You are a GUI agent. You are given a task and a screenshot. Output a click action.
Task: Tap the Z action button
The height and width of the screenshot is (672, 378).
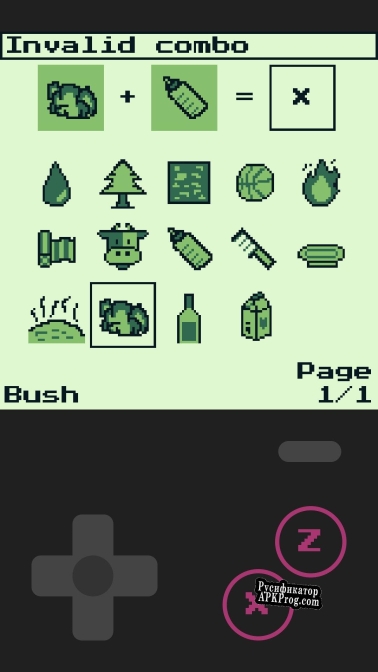tap(310, 541)
